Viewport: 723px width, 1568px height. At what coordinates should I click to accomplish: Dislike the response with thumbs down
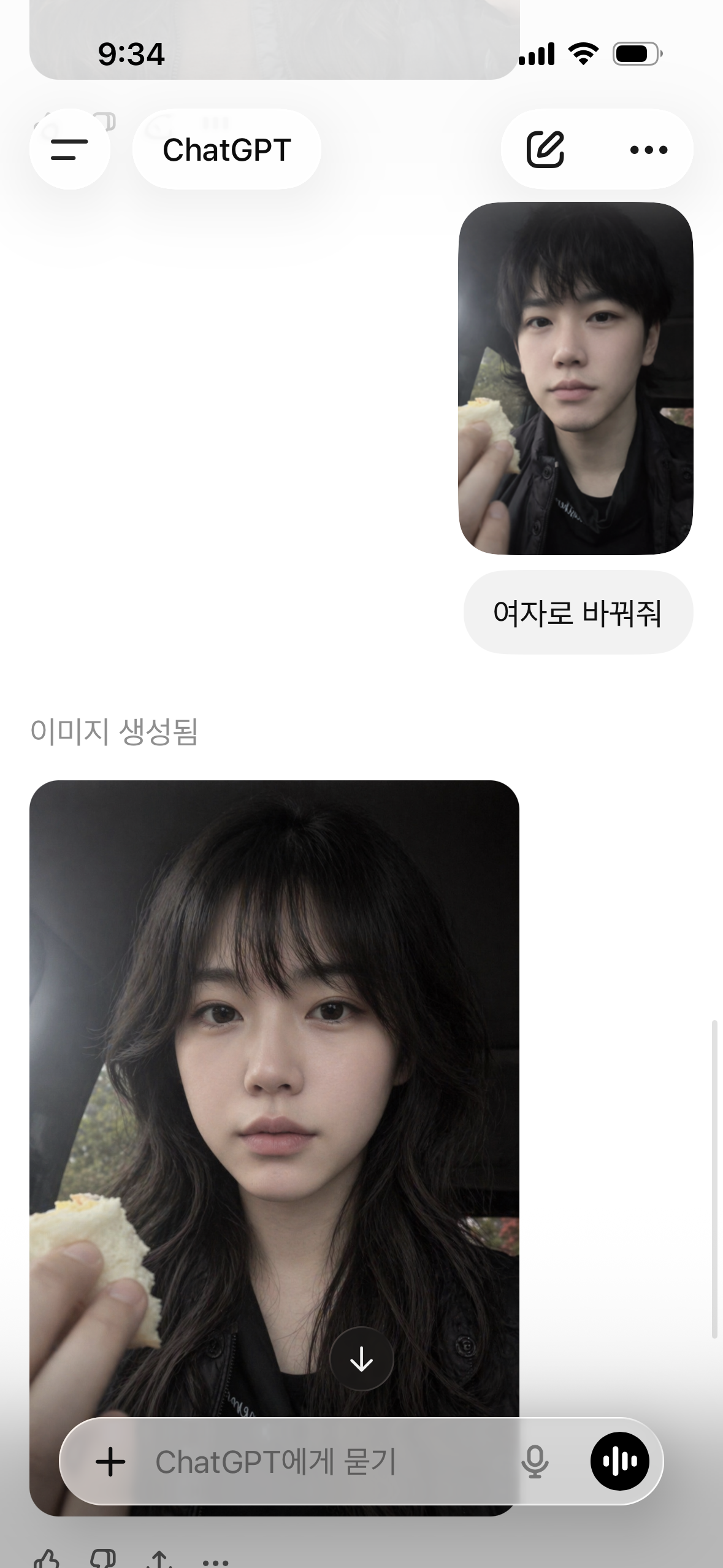click(x=103, y=1559)
